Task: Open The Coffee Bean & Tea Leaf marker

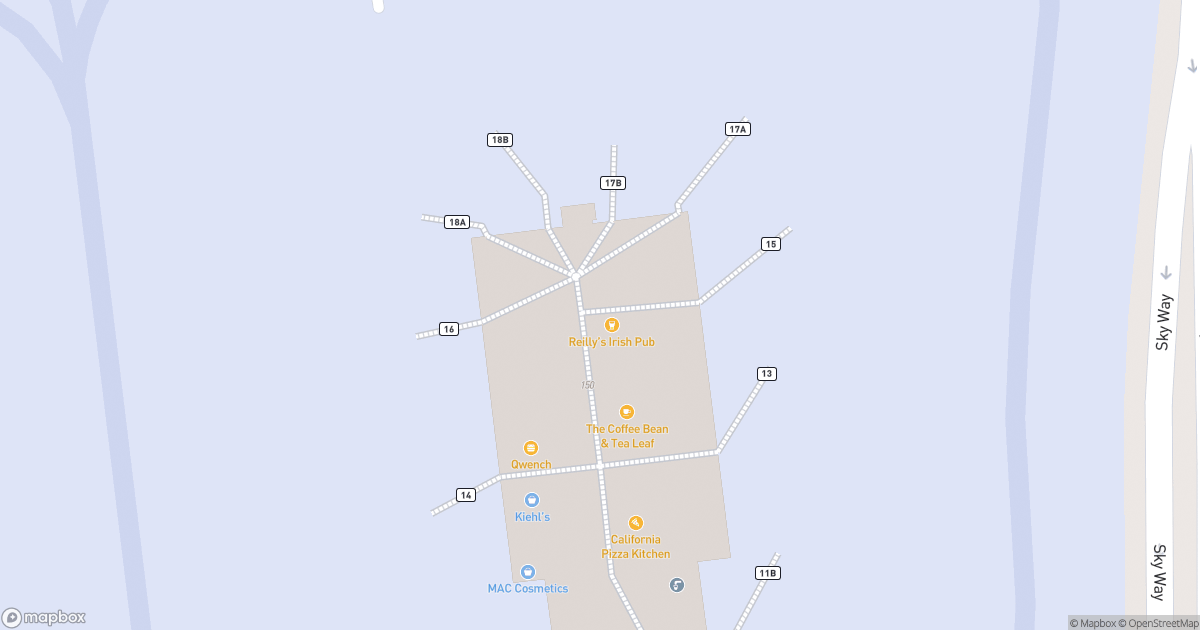Action: point(626,412)
